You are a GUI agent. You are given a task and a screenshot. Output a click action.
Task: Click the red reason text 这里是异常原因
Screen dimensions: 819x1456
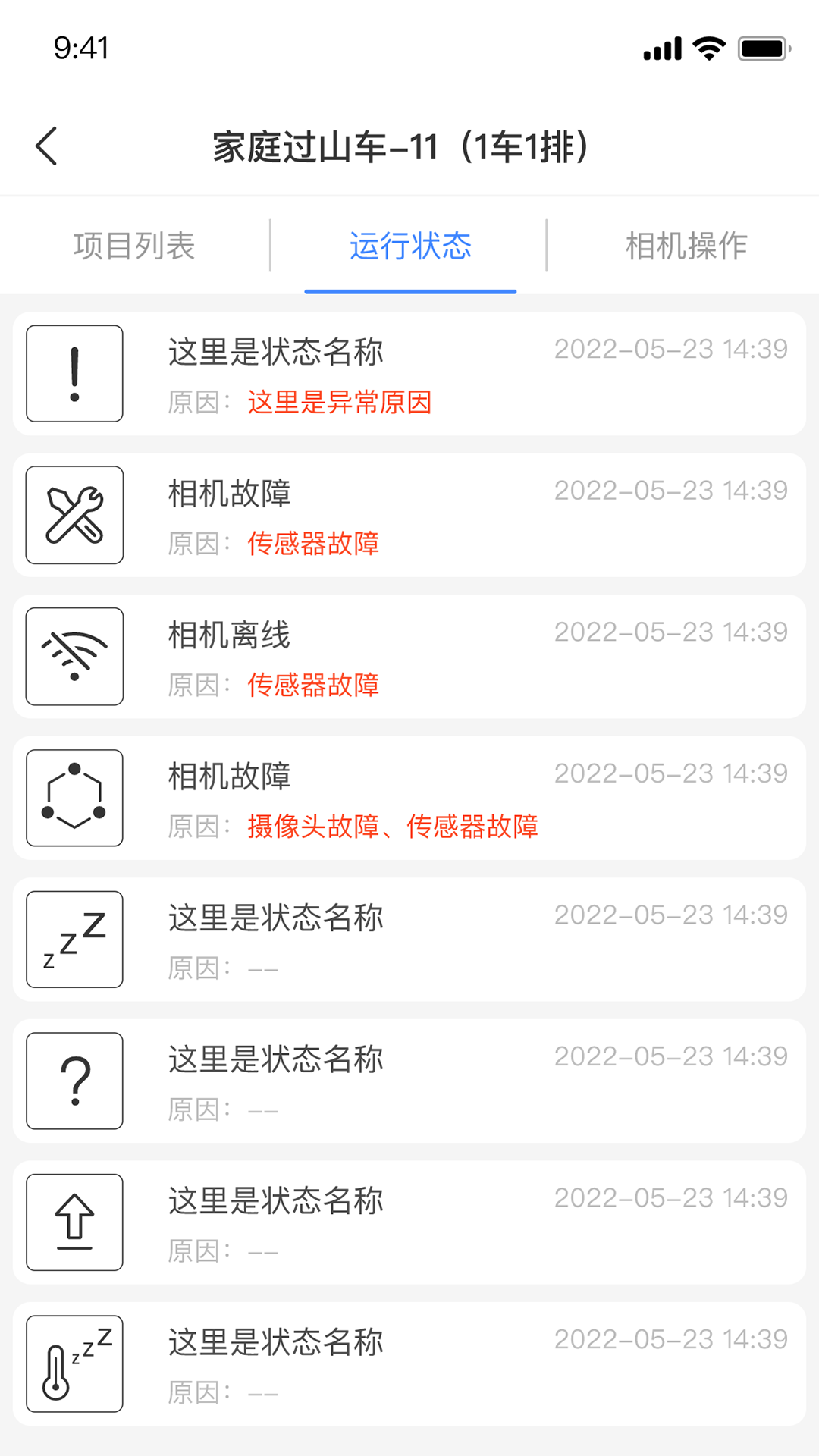[340, 404]
